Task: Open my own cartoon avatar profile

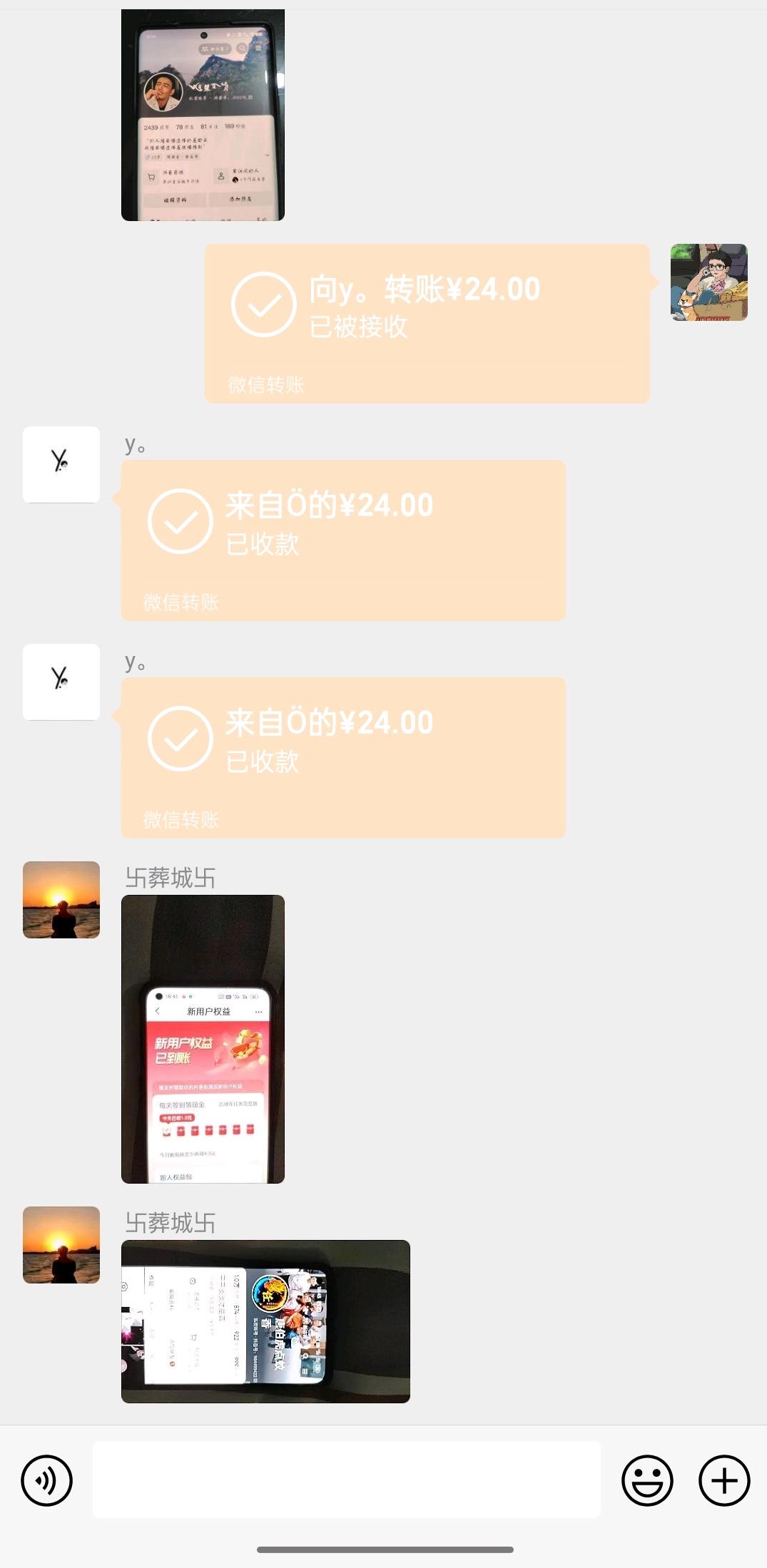Action: [x=708, y=282]
